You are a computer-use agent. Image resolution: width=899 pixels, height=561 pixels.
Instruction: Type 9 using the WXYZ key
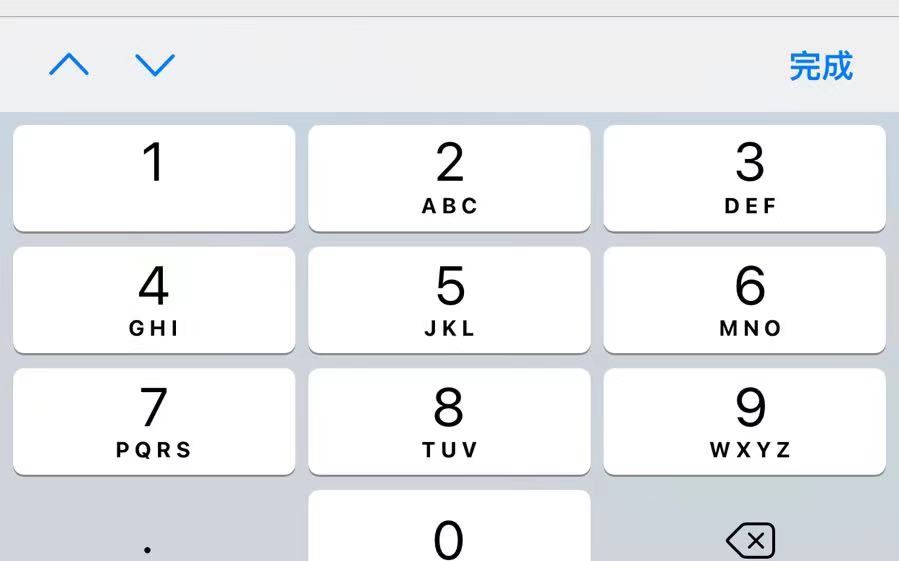[745, 421]
